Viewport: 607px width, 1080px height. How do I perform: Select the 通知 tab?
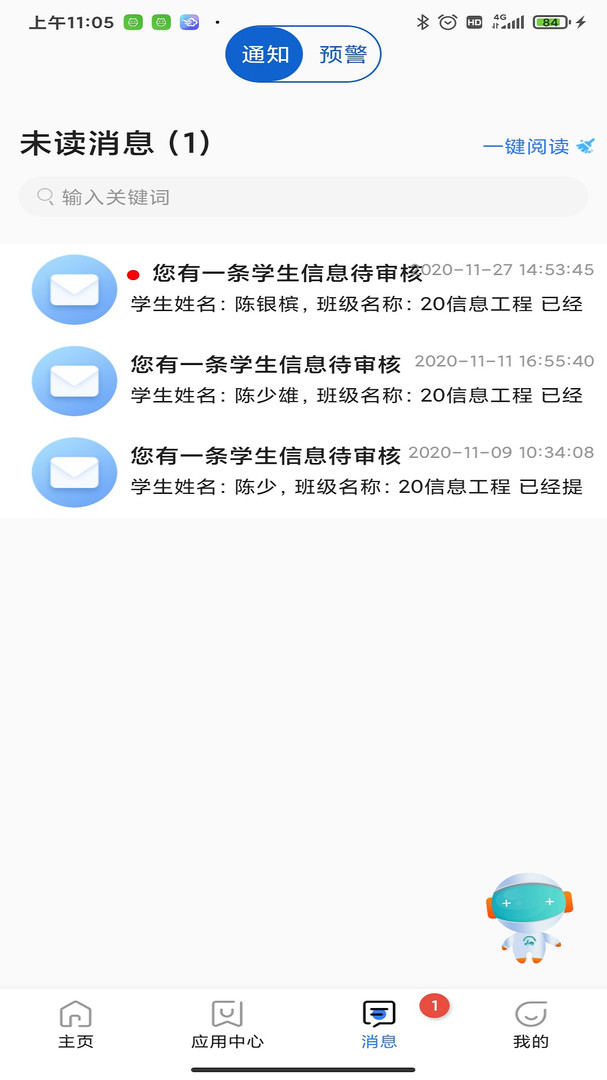click(265, 55)
